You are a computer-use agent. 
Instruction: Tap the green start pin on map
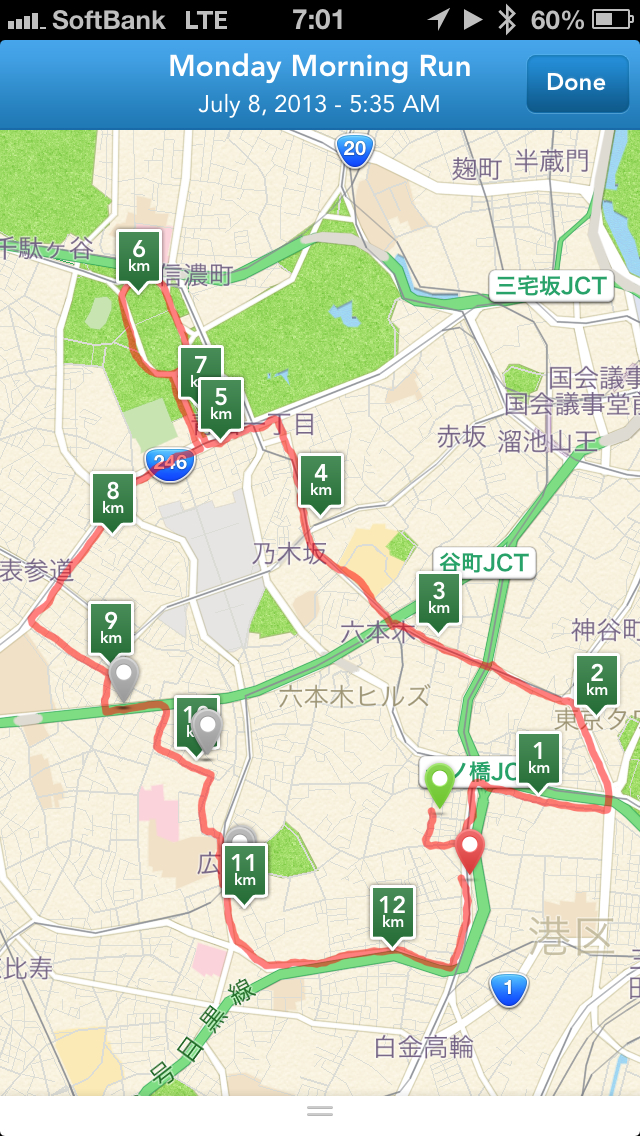439,785
